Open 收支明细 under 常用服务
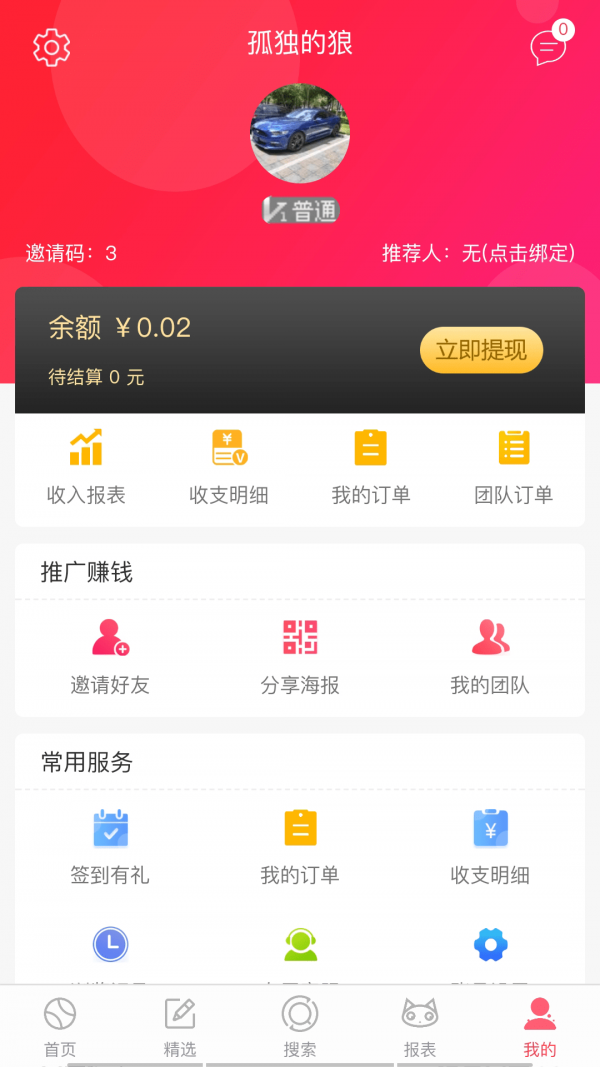Viewport: 600px width, 1067px height. 490,846
